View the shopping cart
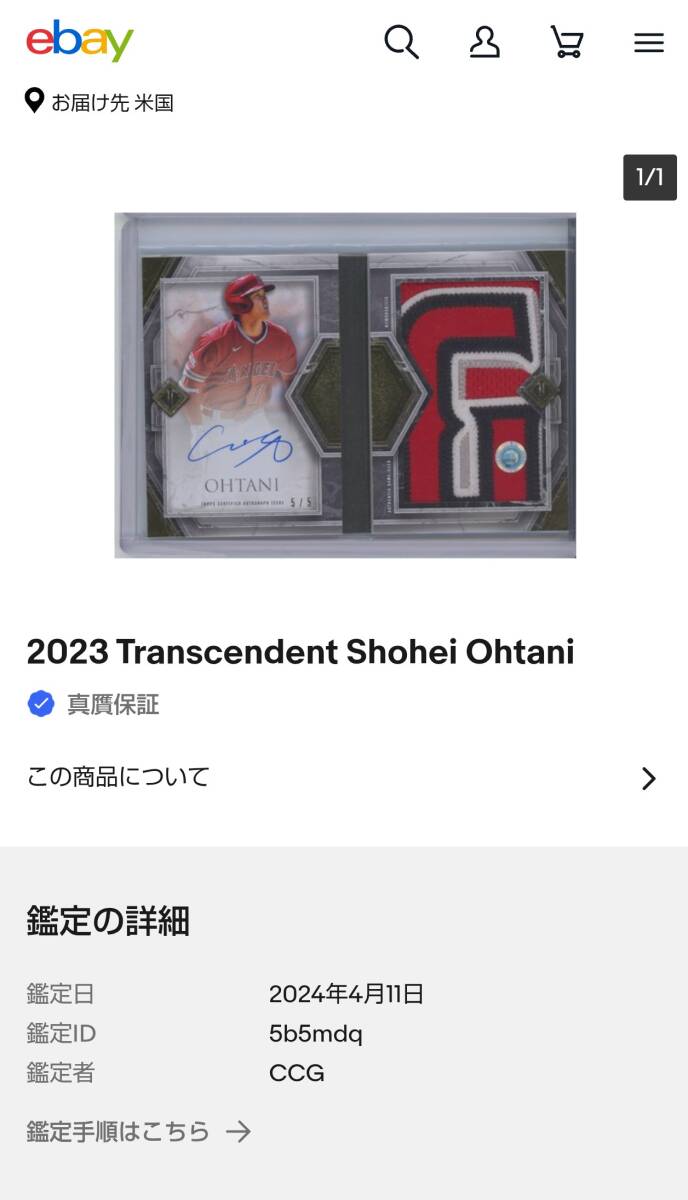 point(567,42)
